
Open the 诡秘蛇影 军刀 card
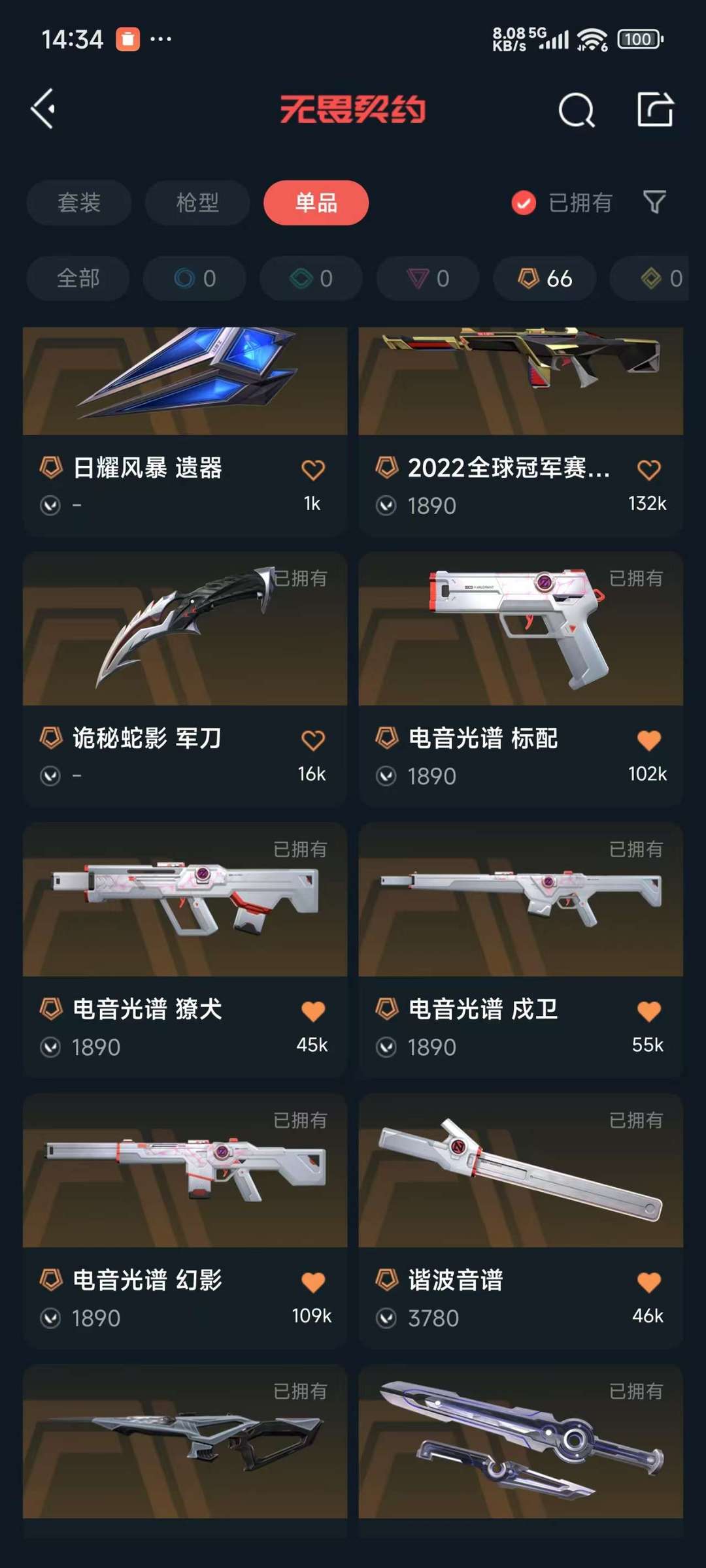coord(185,679)
